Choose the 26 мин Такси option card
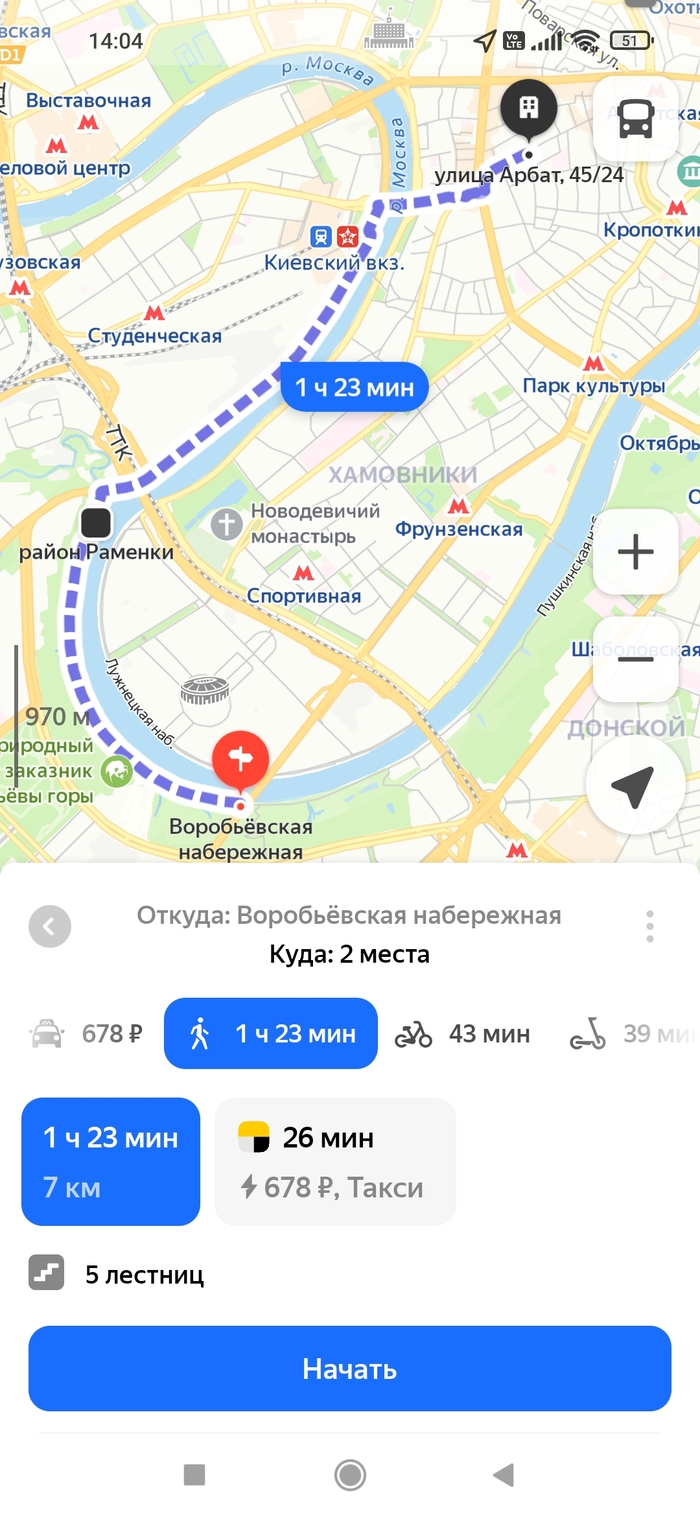 coord(335,1161)
